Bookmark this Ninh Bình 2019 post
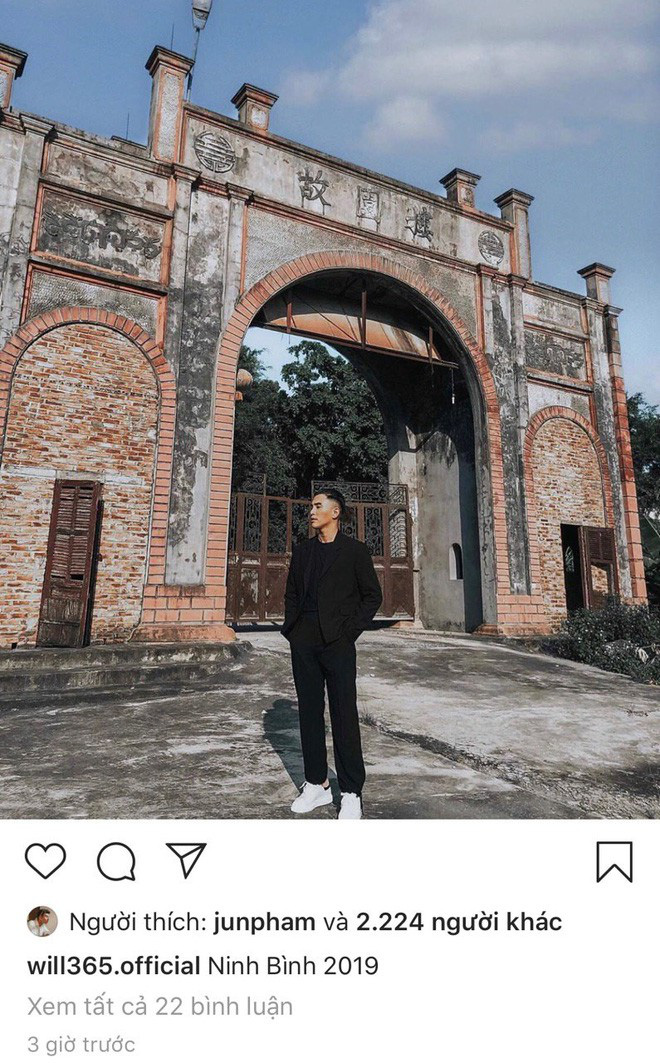Screen dimensions: 660x1063 (x=614, y=861)
